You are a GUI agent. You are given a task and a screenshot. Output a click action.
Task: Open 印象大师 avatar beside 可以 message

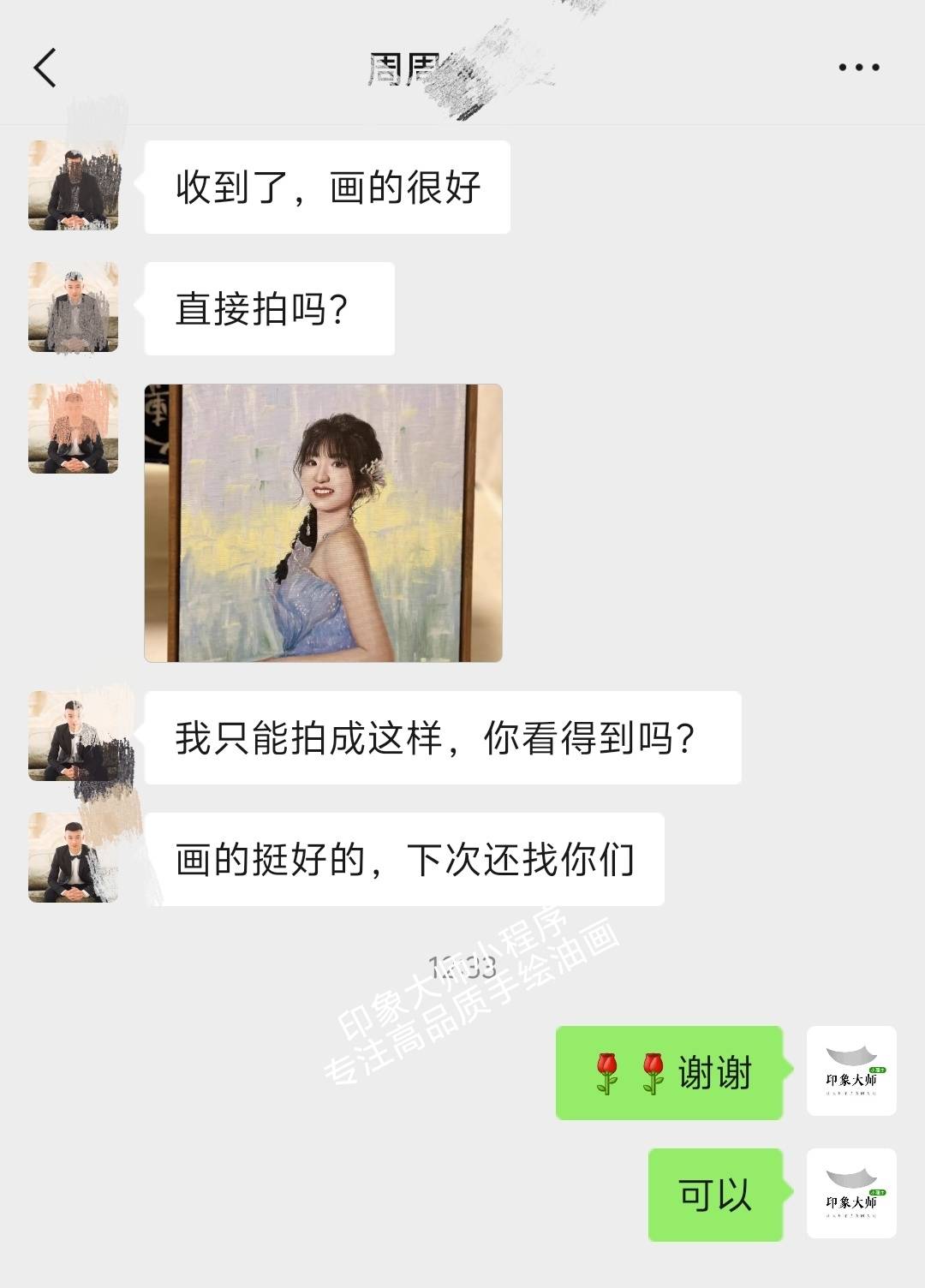(x=850, y=1193)
